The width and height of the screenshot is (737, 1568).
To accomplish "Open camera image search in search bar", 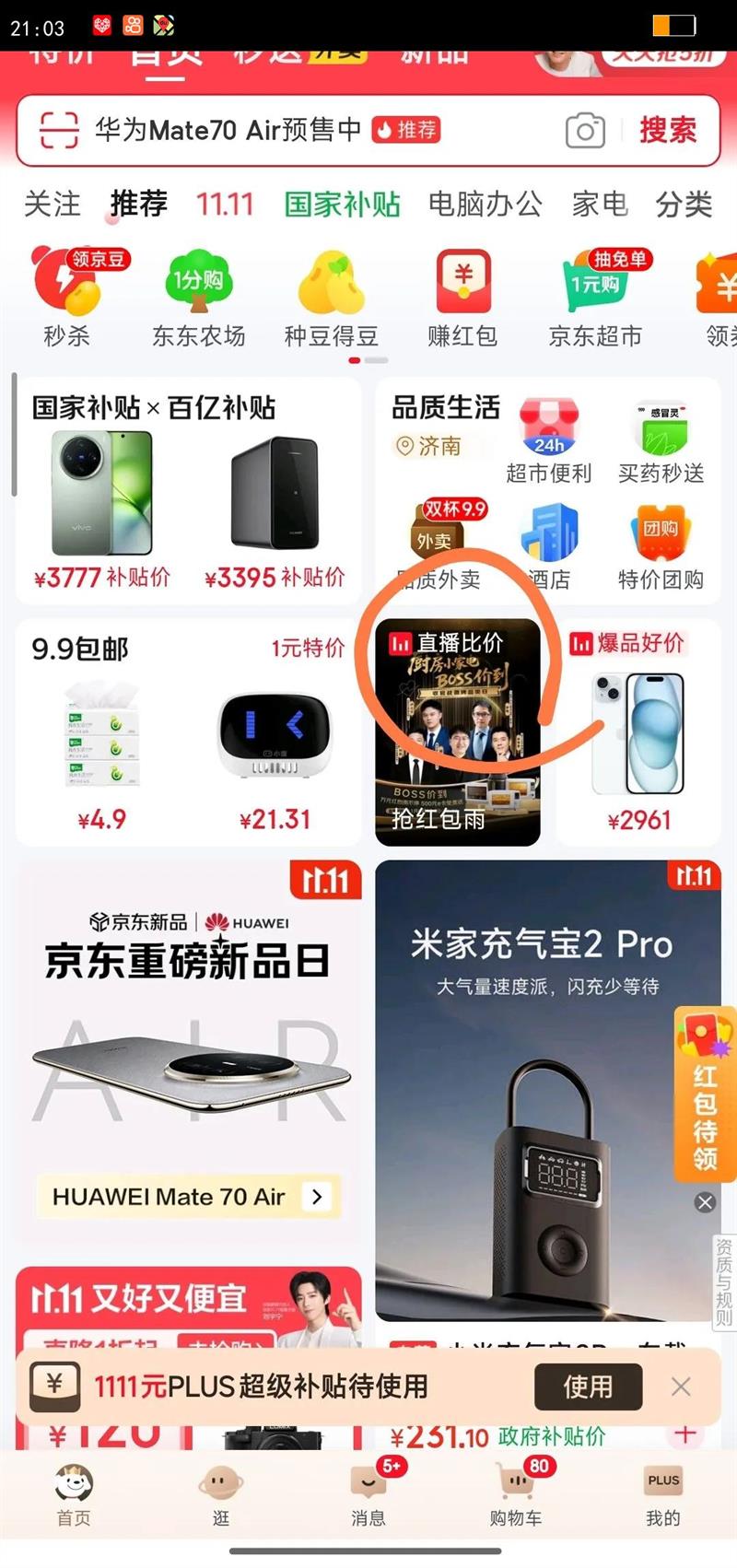I will point(584,131).
